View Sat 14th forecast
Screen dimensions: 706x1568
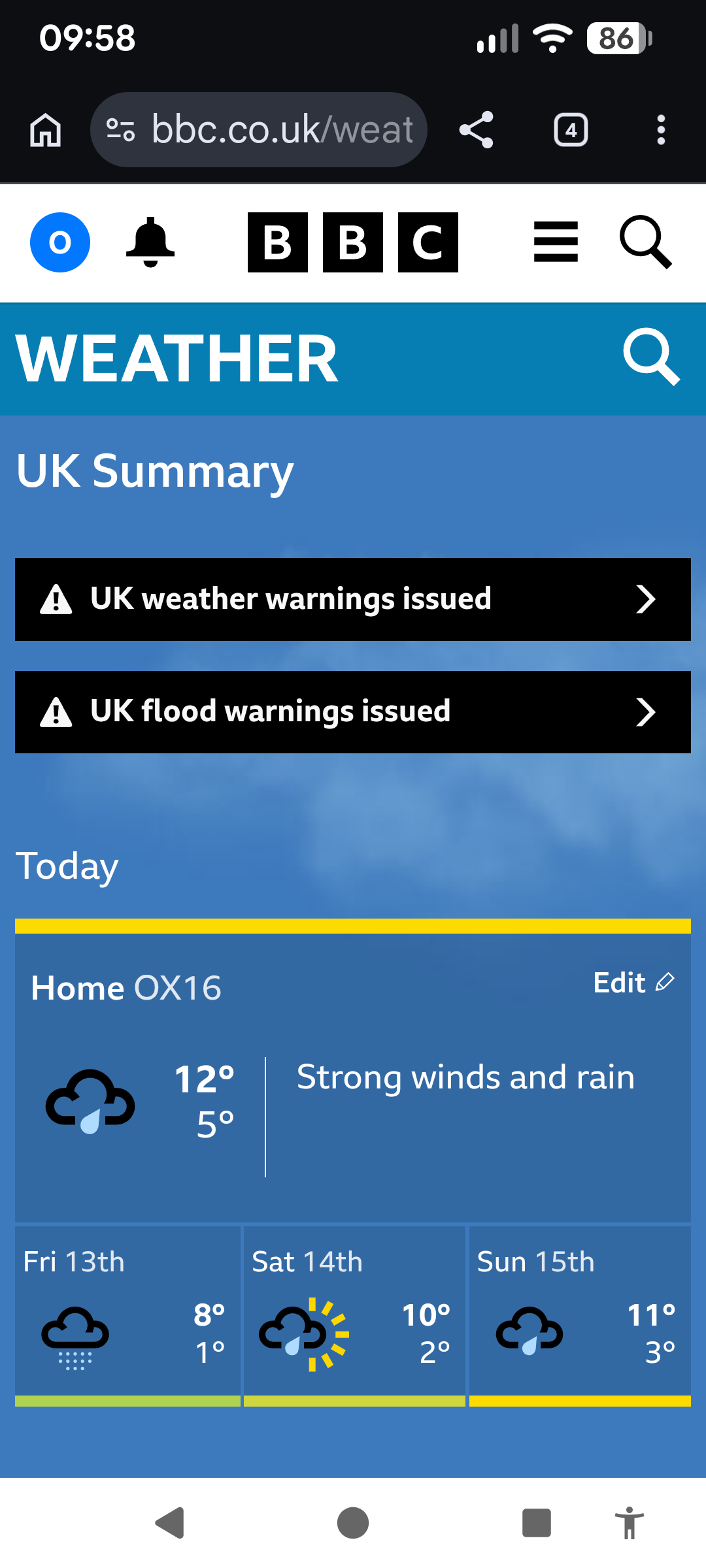[x=354, y=1313]
